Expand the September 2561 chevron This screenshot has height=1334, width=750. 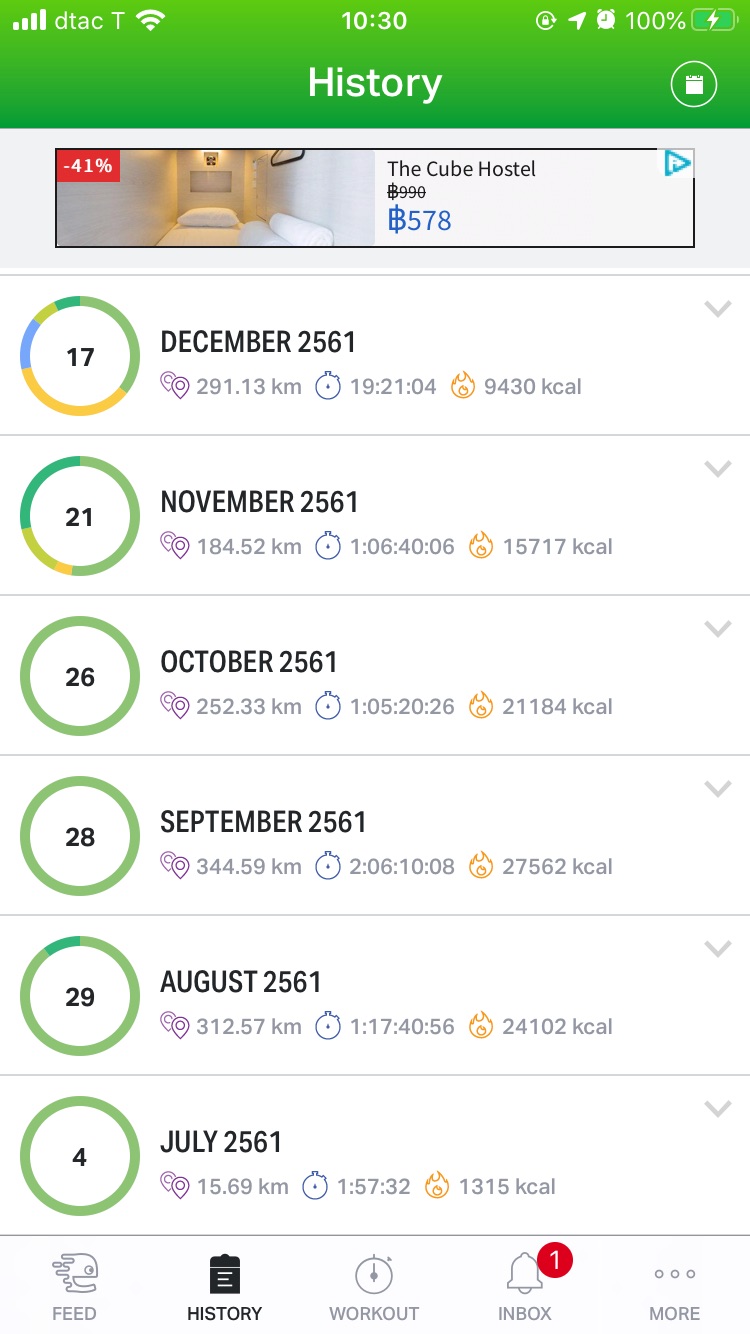718,789
